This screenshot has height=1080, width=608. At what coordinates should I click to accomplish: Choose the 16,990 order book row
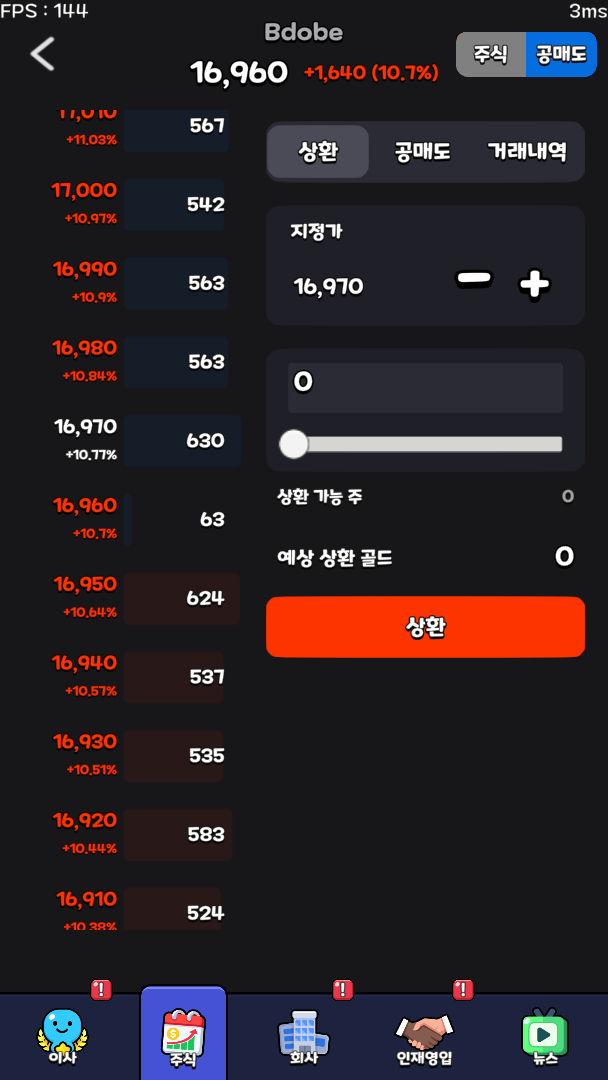[140, 283]
